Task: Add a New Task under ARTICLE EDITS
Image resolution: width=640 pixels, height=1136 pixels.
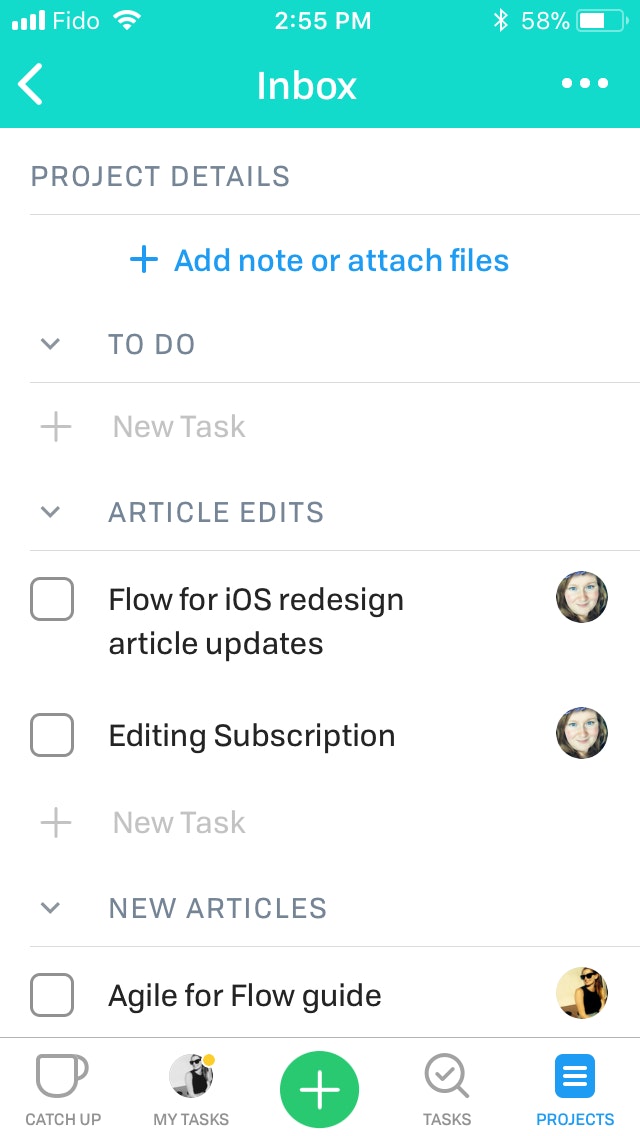Action: [178, 822]
